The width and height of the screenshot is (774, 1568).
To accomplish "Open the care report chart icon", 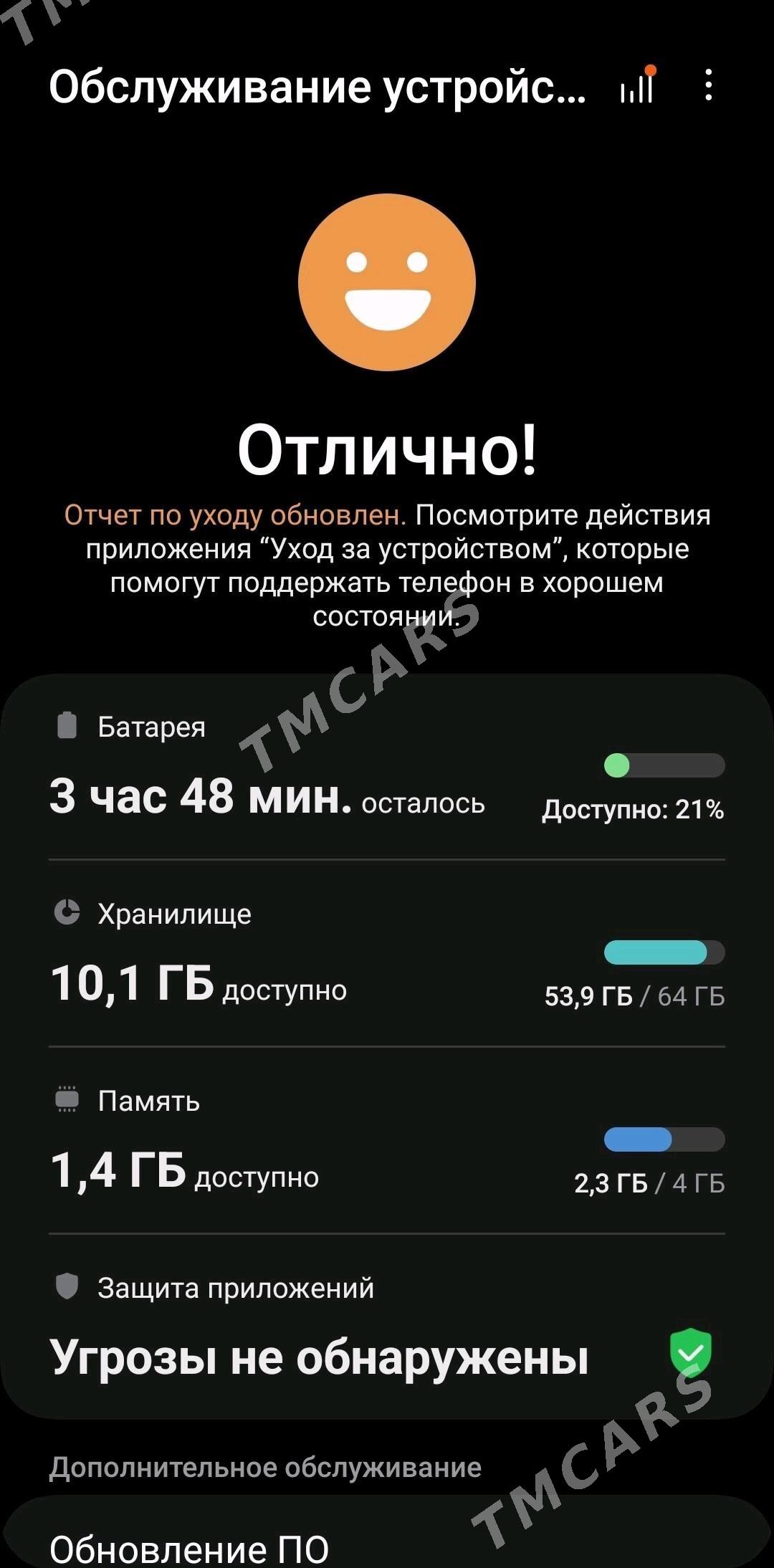I will (x=637, y=86).
